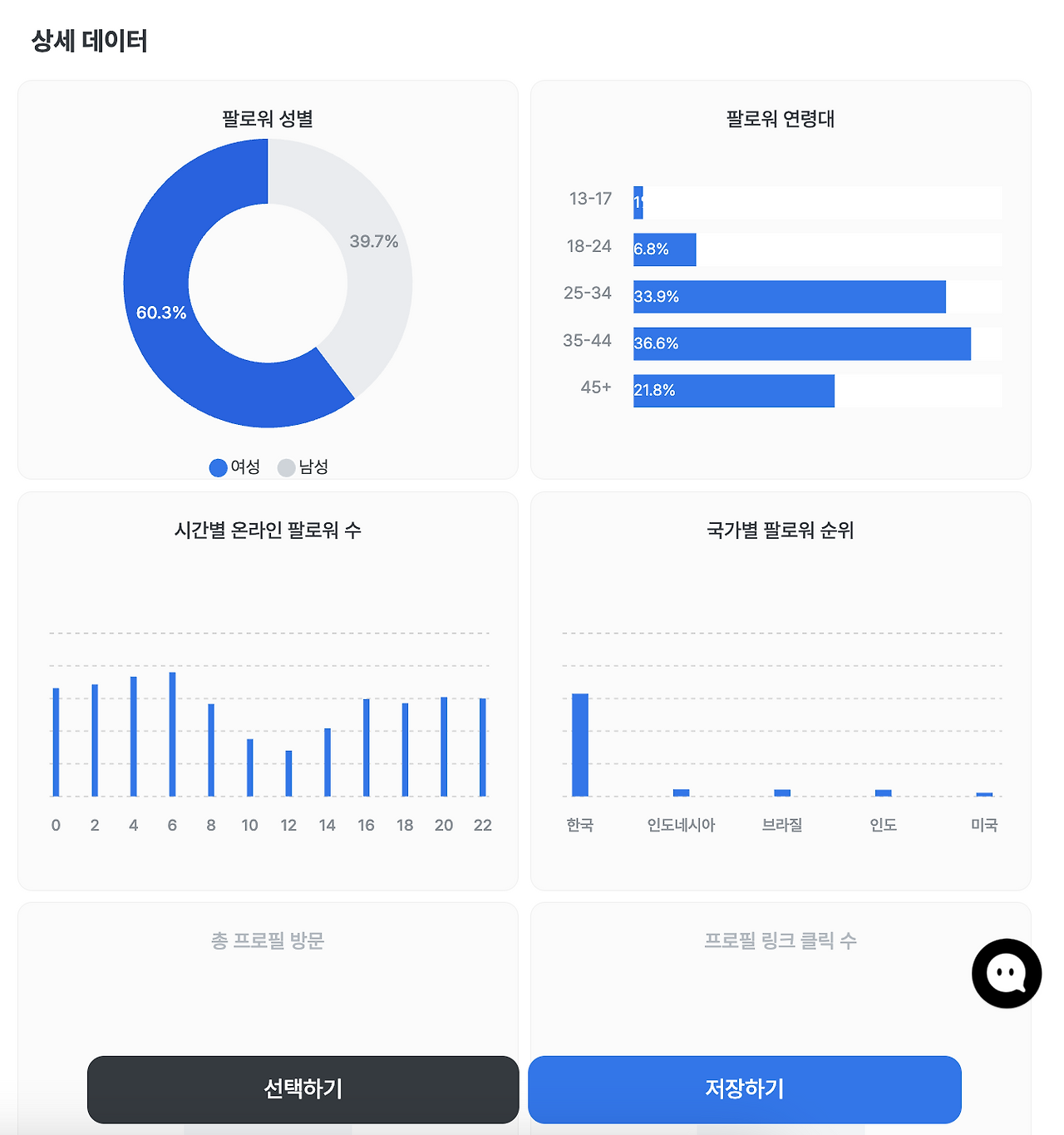Toggle the 남성 legend item
Image resolution: width=1064 pixels, height=1135 pixels.
[303, 467]
